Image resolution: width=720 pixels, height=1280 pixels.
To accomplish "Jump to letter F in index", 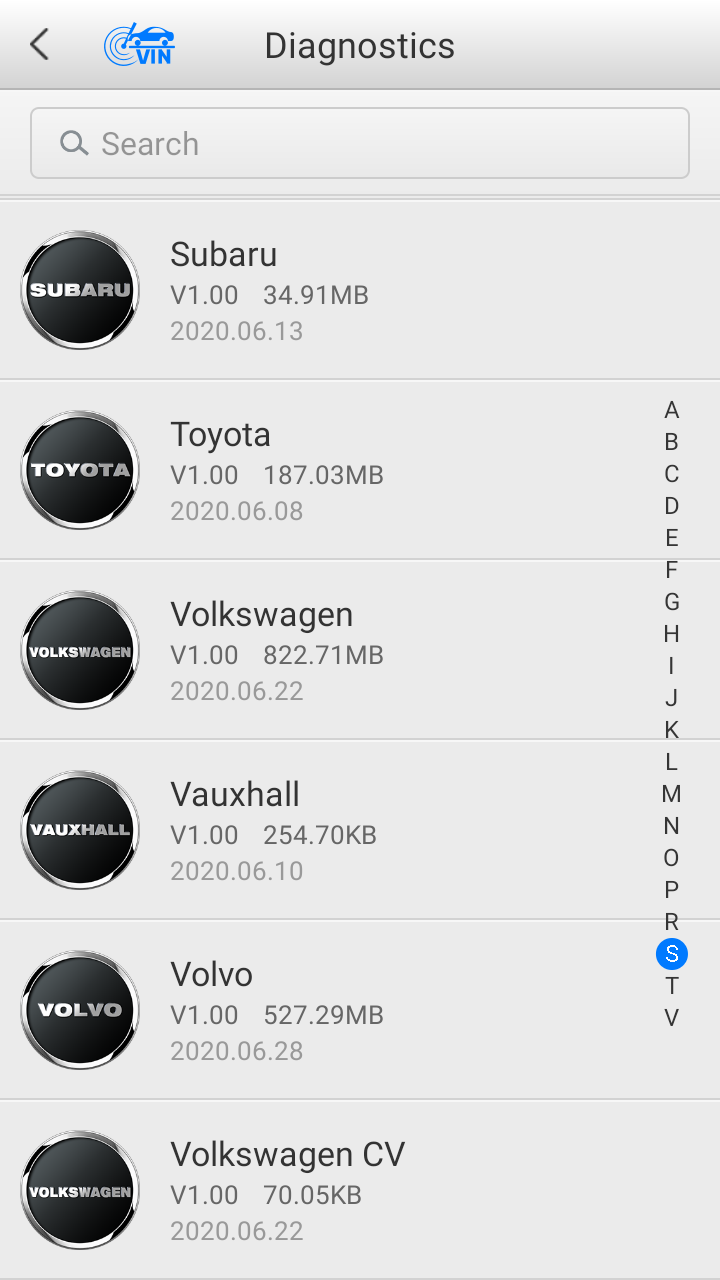I will tap(672, 570).
